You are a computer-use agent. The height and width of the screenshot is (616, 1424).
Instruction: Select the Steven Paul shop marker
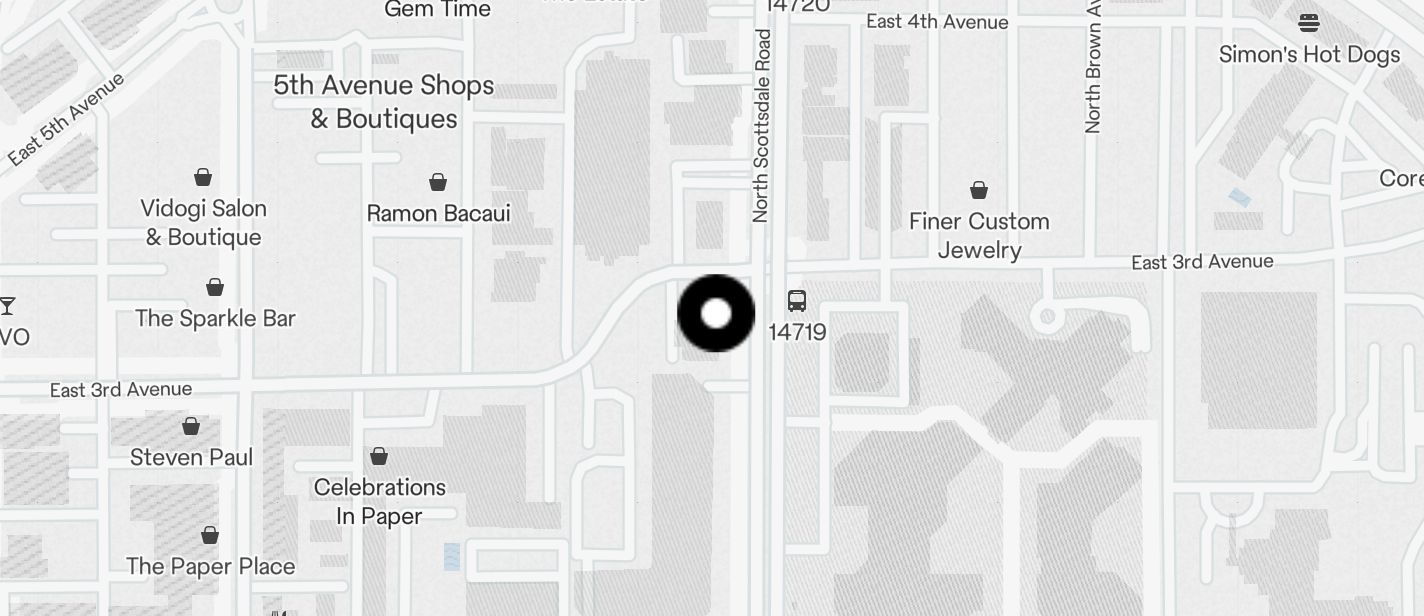[191, 427]
